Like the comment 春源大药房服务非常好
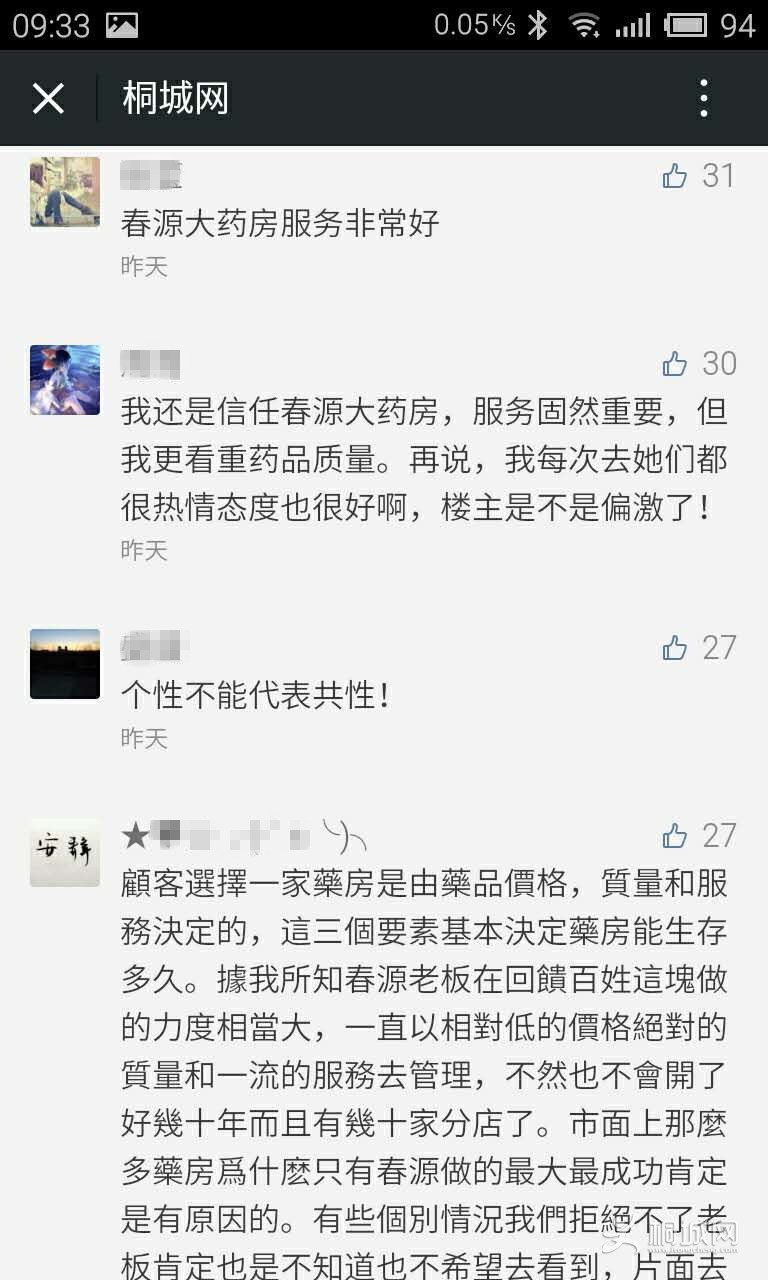Screen dimensions: 768x1280 tap(675, 177)
